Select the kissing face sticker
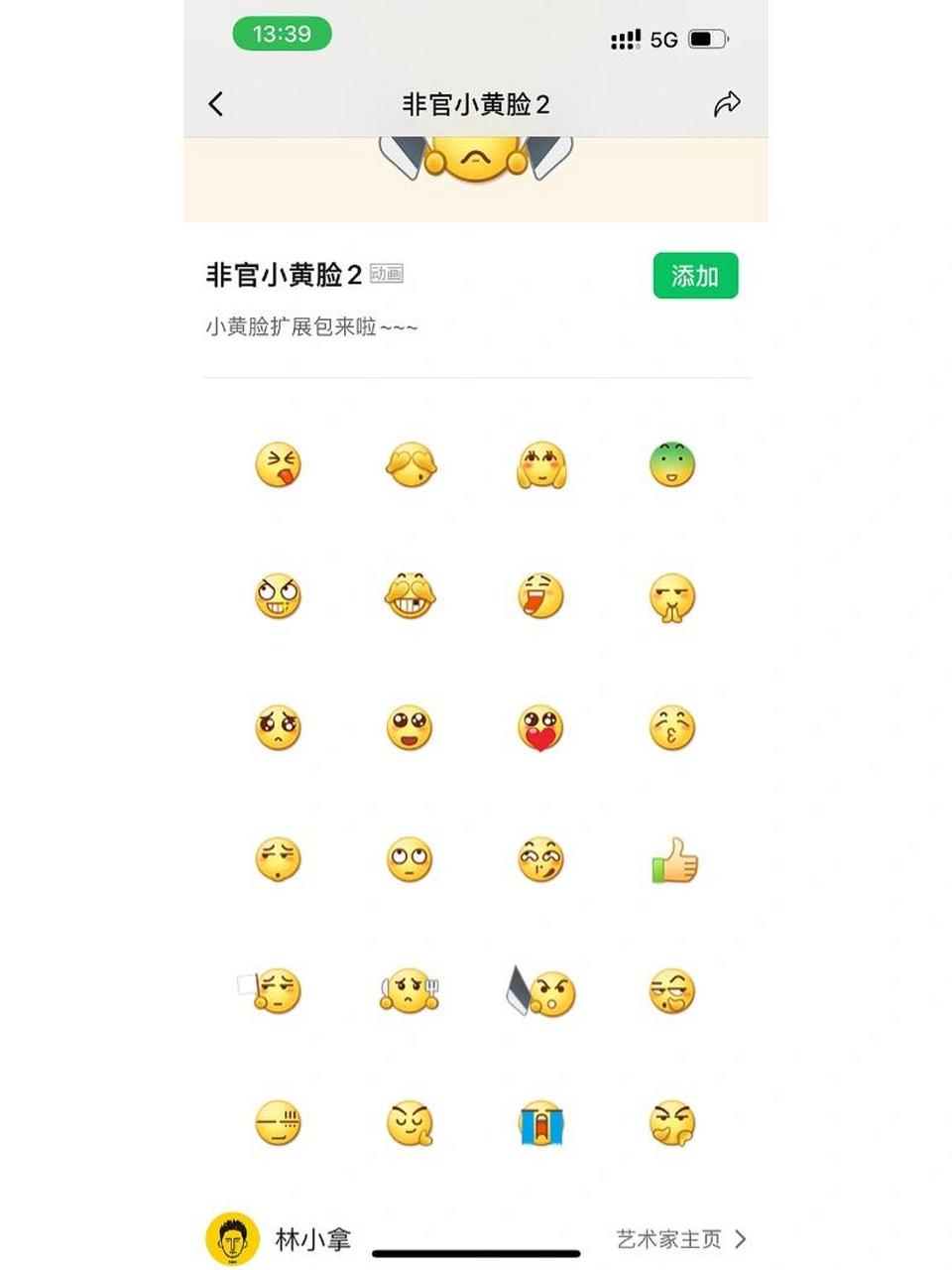The height and width of the screenshot is (1270, 952). click(x=673, y=727)
